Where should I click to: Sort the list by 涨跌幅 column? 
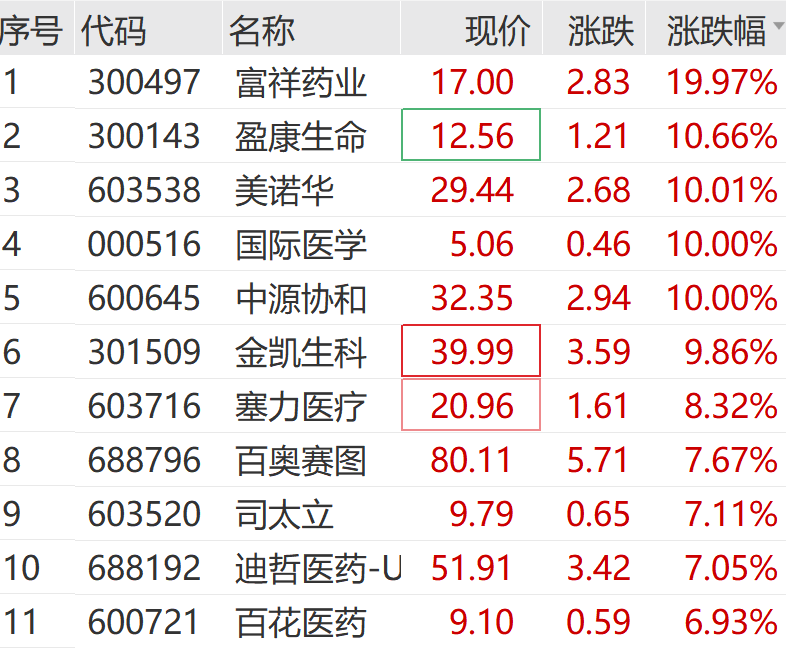pyautogui.click(x=717, y=31)
